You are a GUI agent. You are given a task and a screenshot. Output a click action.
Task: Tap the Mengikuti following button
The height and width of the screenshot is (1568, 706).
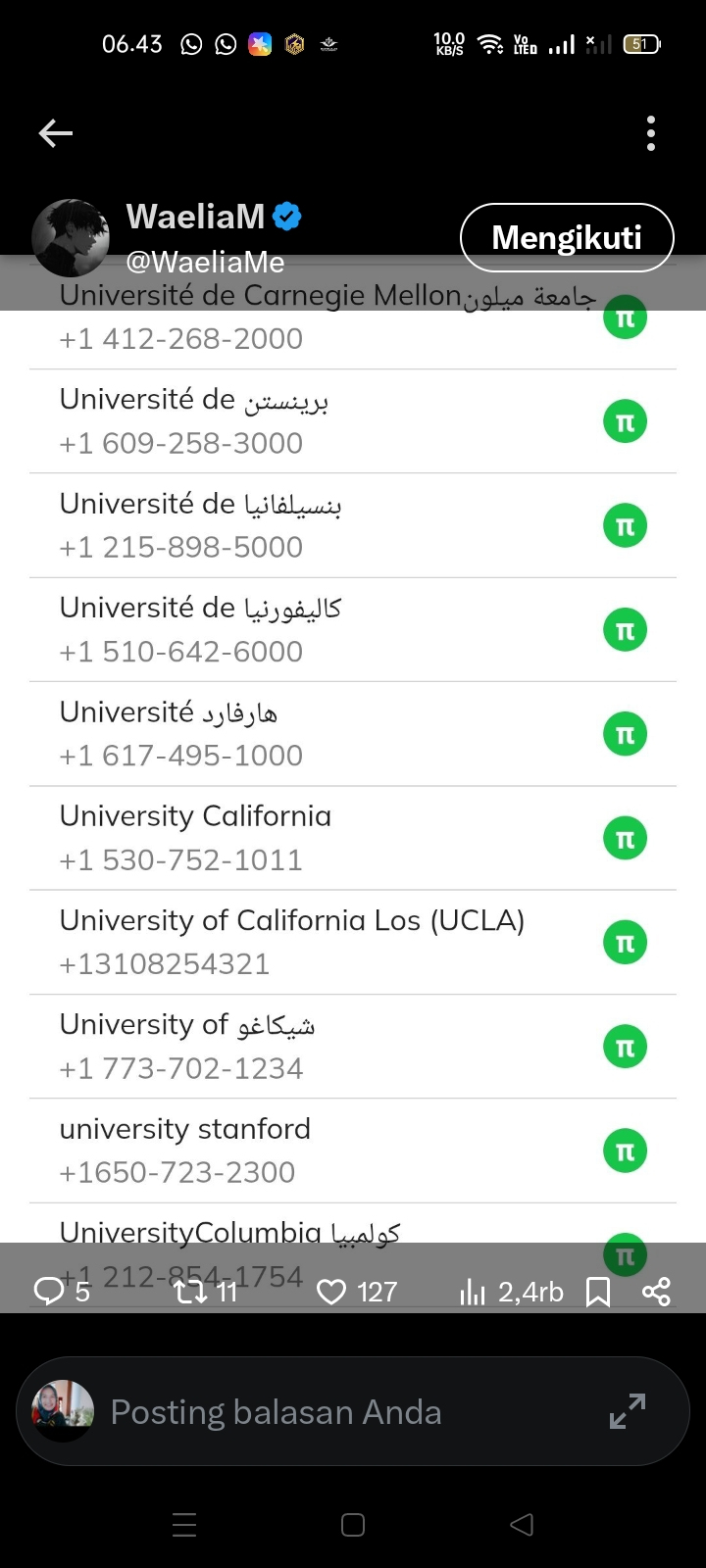(x=567, y=237)
